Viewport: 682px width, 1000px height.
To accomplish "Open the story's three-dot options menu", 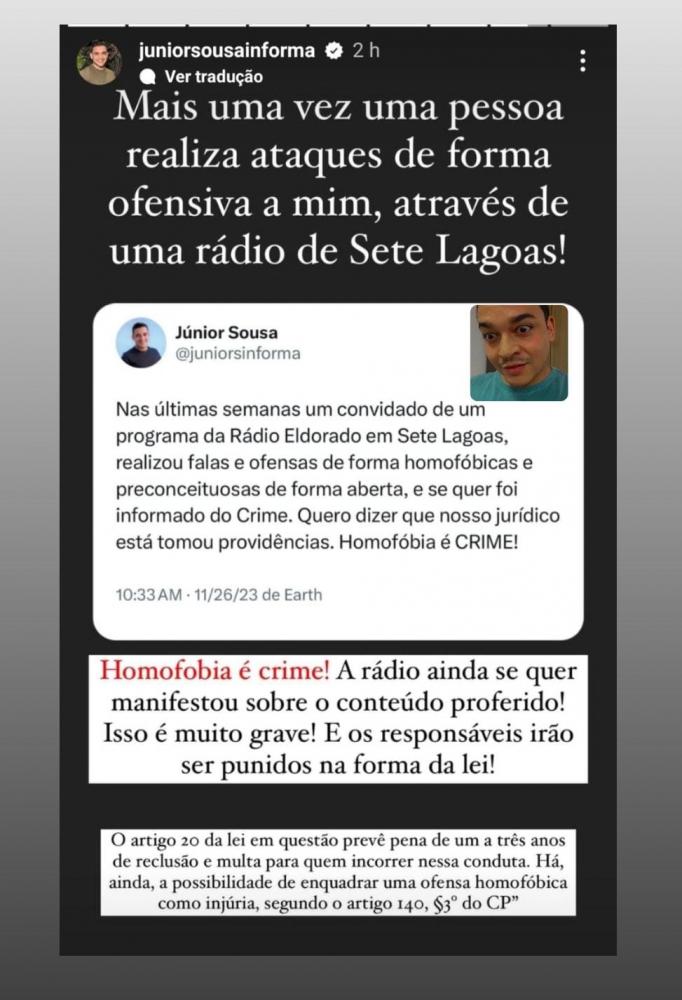I will (583, 61).
